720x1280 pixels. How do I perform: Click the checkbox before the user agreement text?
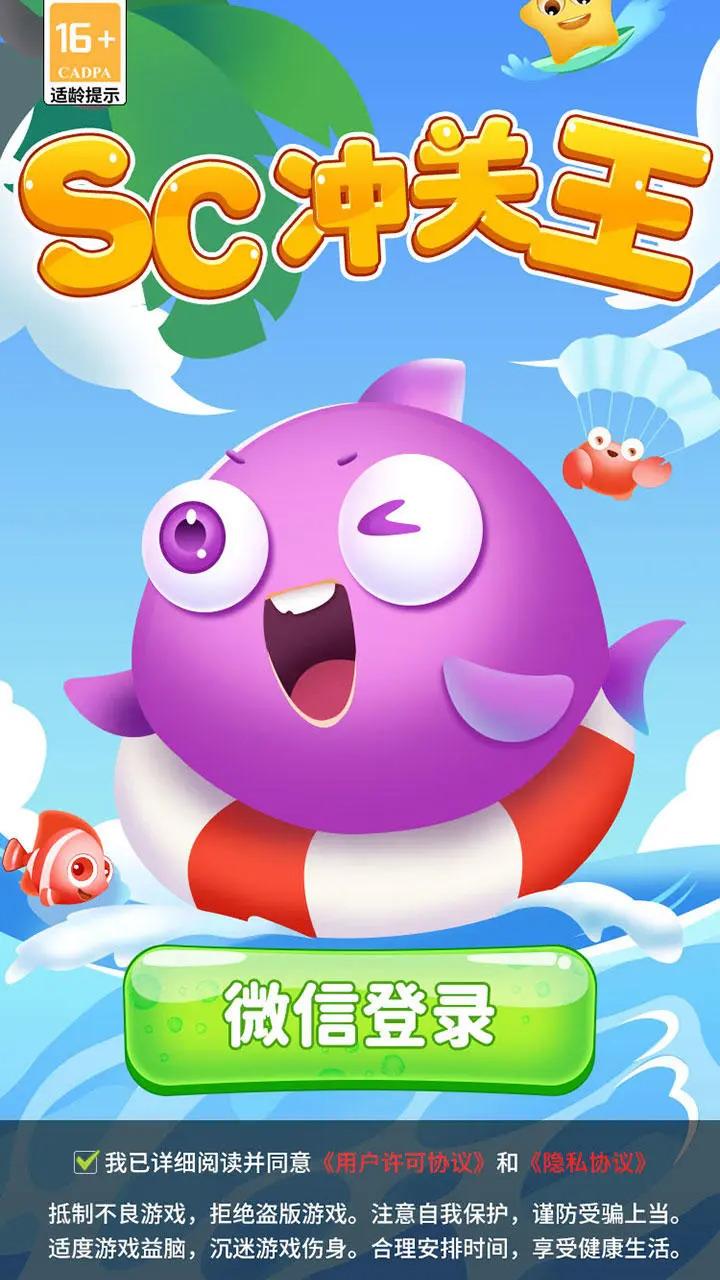[x=88, y=1160]
